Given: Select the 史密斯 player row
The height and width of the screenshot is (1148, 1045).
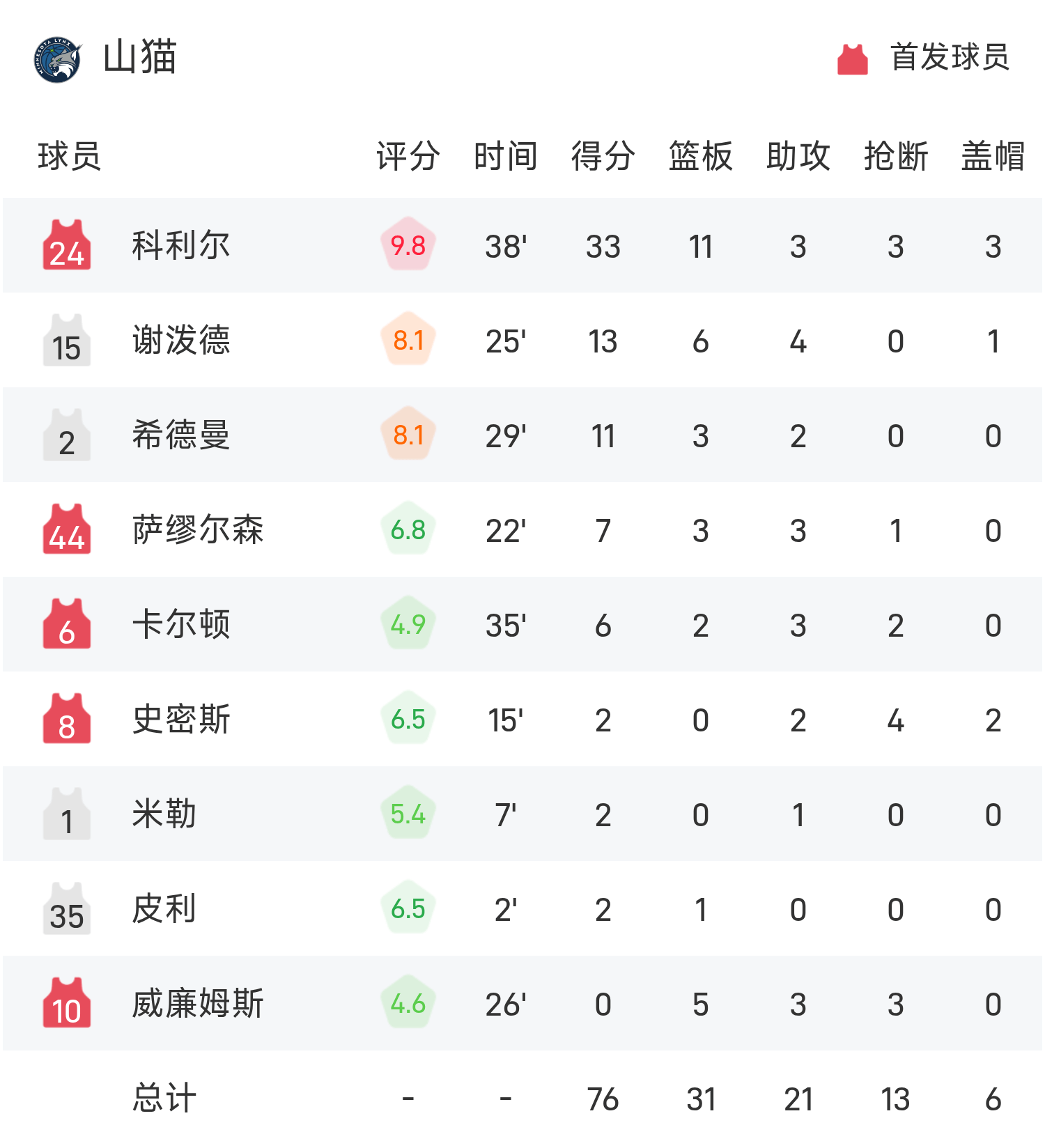Looking at the screenshot, I should point(180,720).
